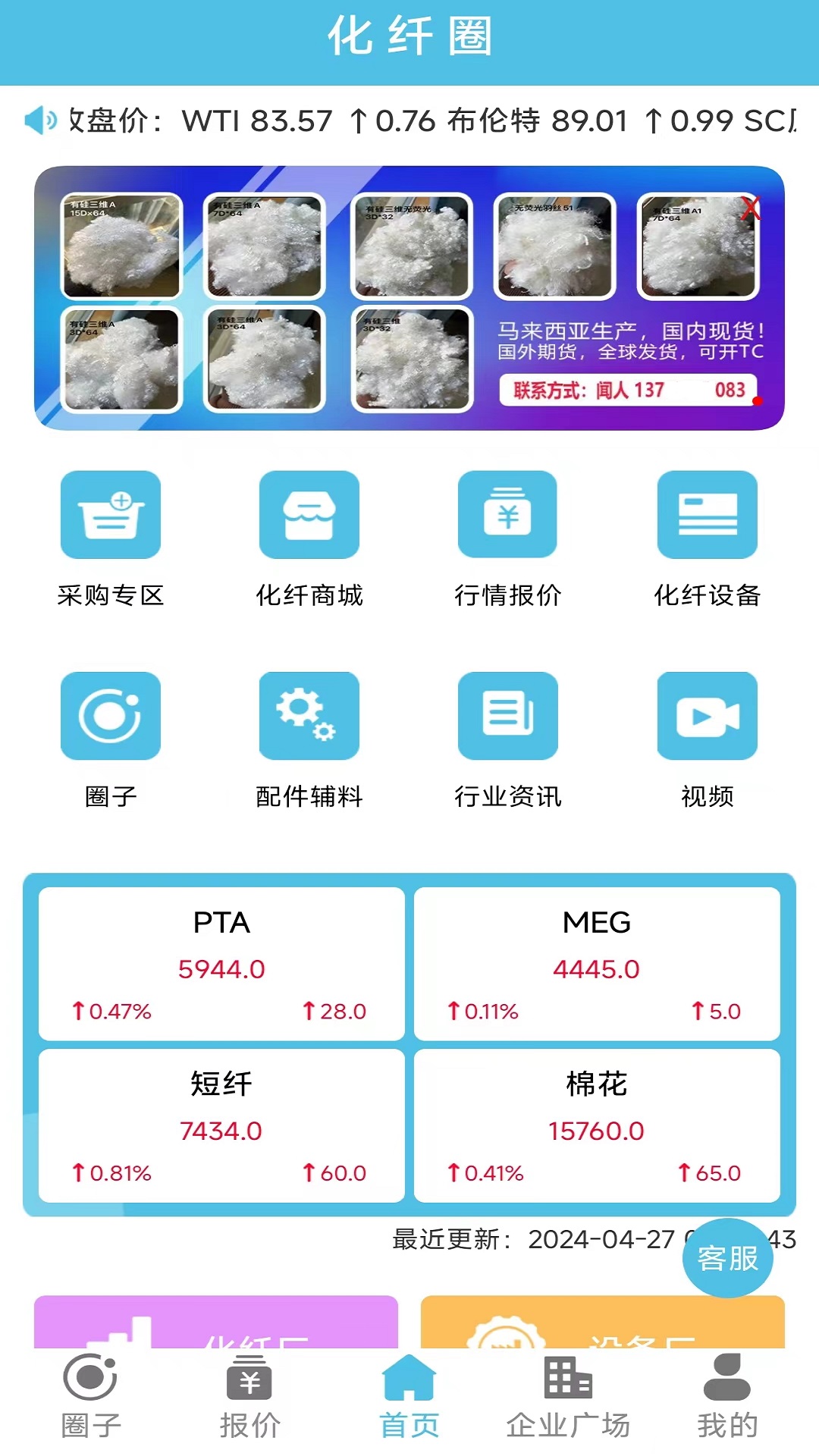Mute the scrolling price ticker speaker
Image resolution: width=819 pixels, height=1456 pixels.
tap(39, 120)
